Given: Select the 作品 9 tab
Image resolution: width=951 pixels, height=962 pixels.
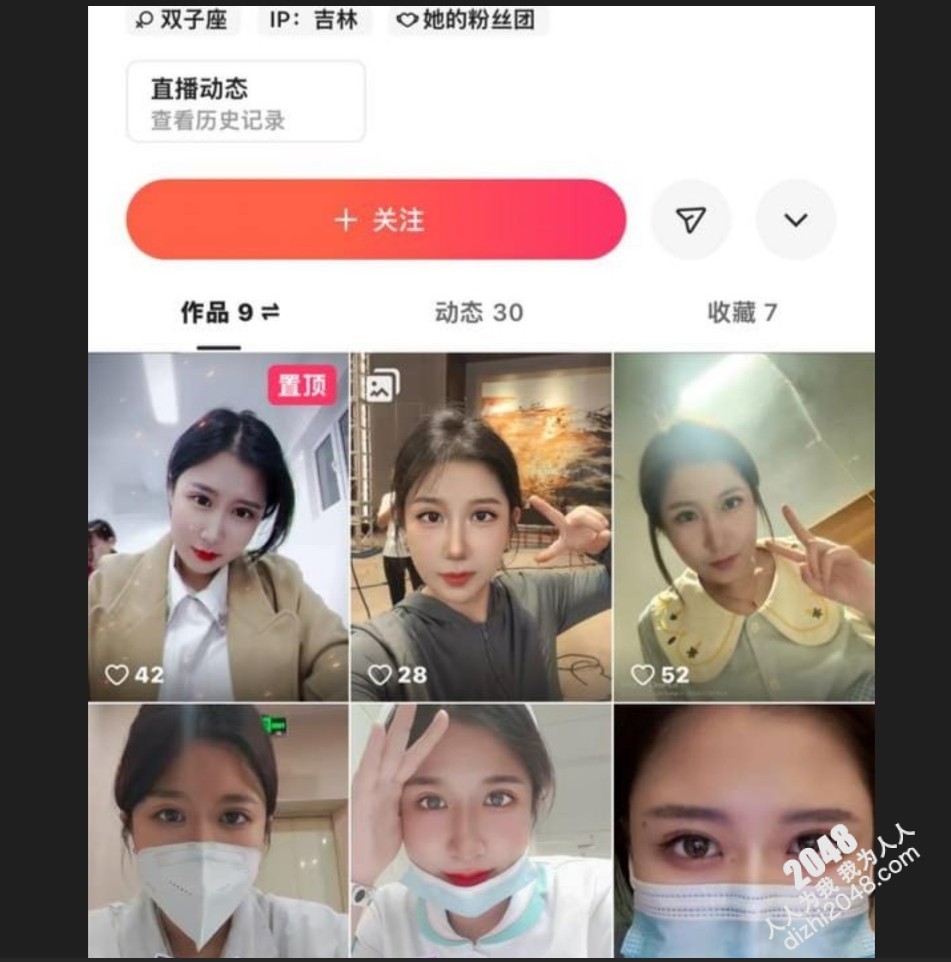Looking at the screenshot, I should pyautogui.click(x=229, y=313).
